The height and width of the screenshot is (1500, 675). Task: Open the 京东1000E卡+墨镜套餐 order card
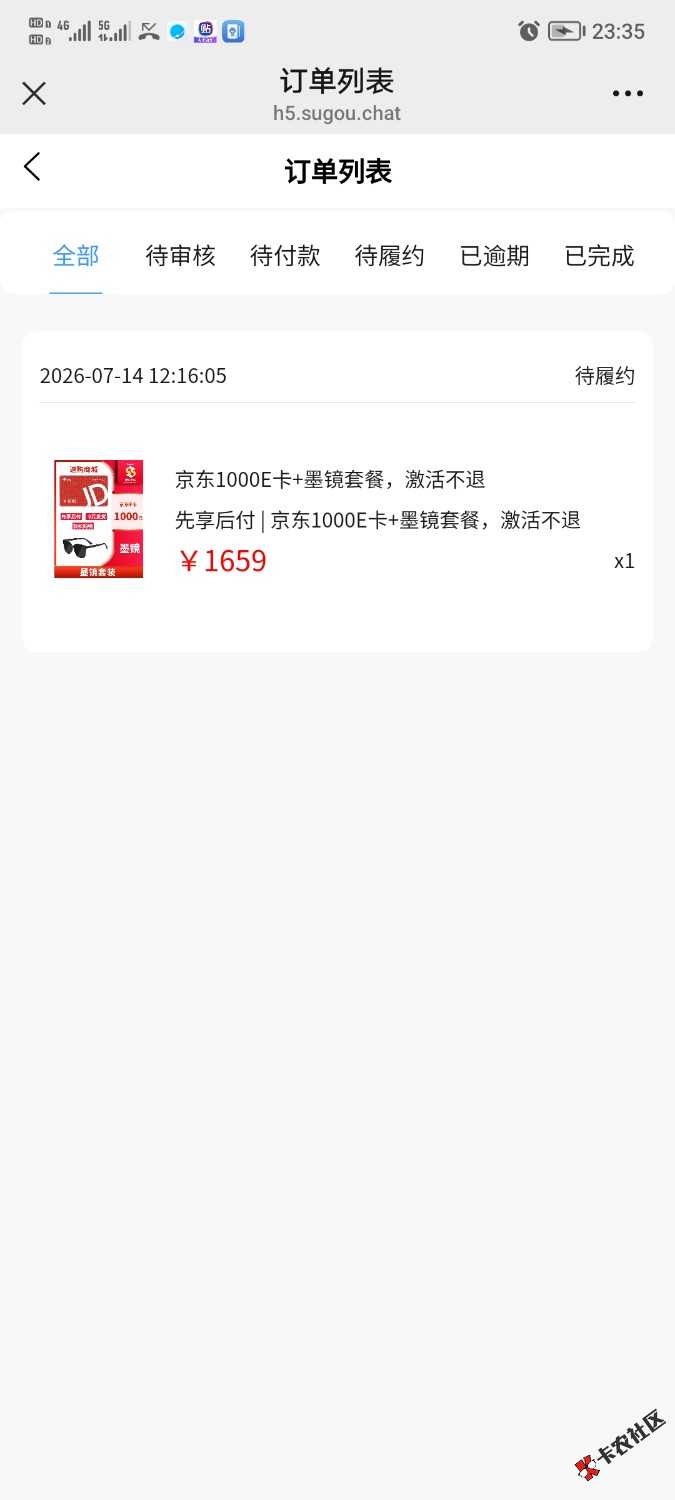point(337,491)
